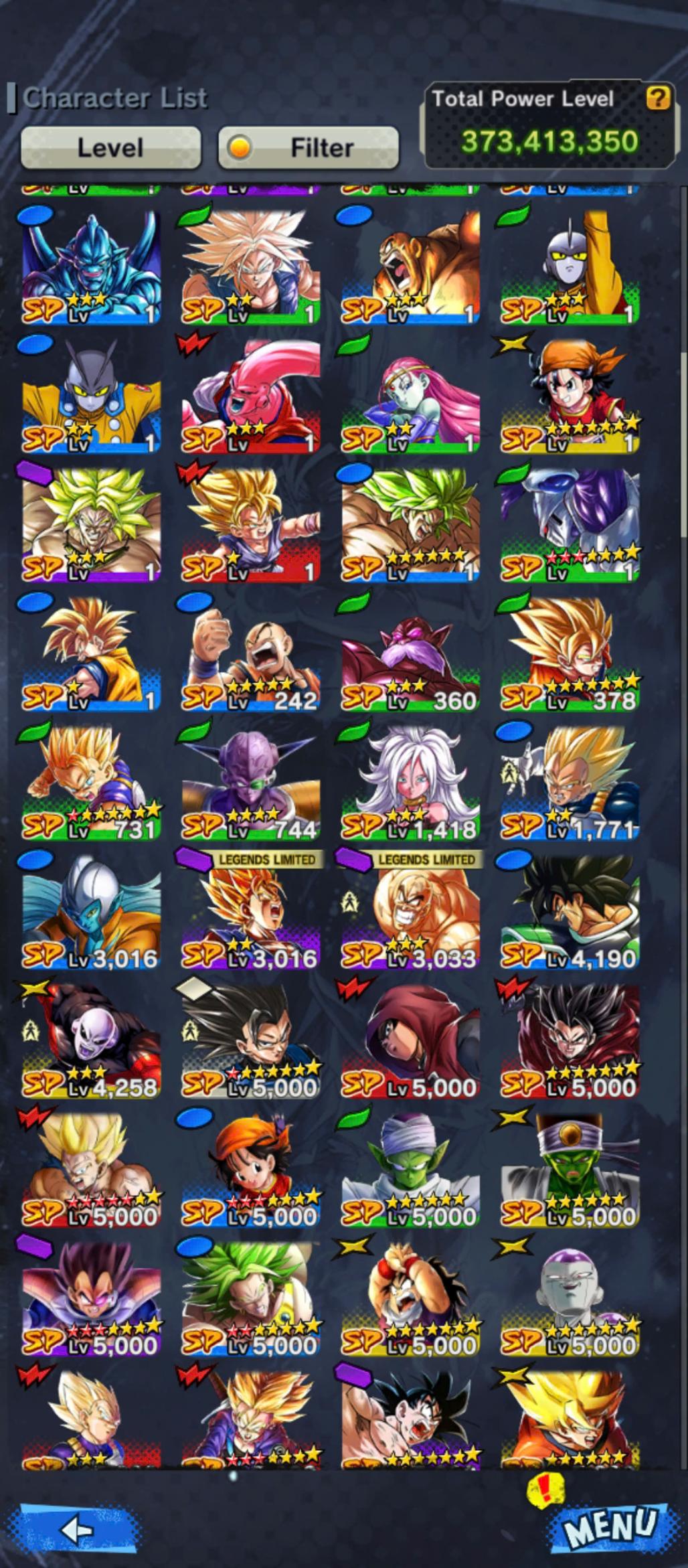Select the Legends Limited character at level 3,033
The image size is (688, 1568).
tap(410, 912)
